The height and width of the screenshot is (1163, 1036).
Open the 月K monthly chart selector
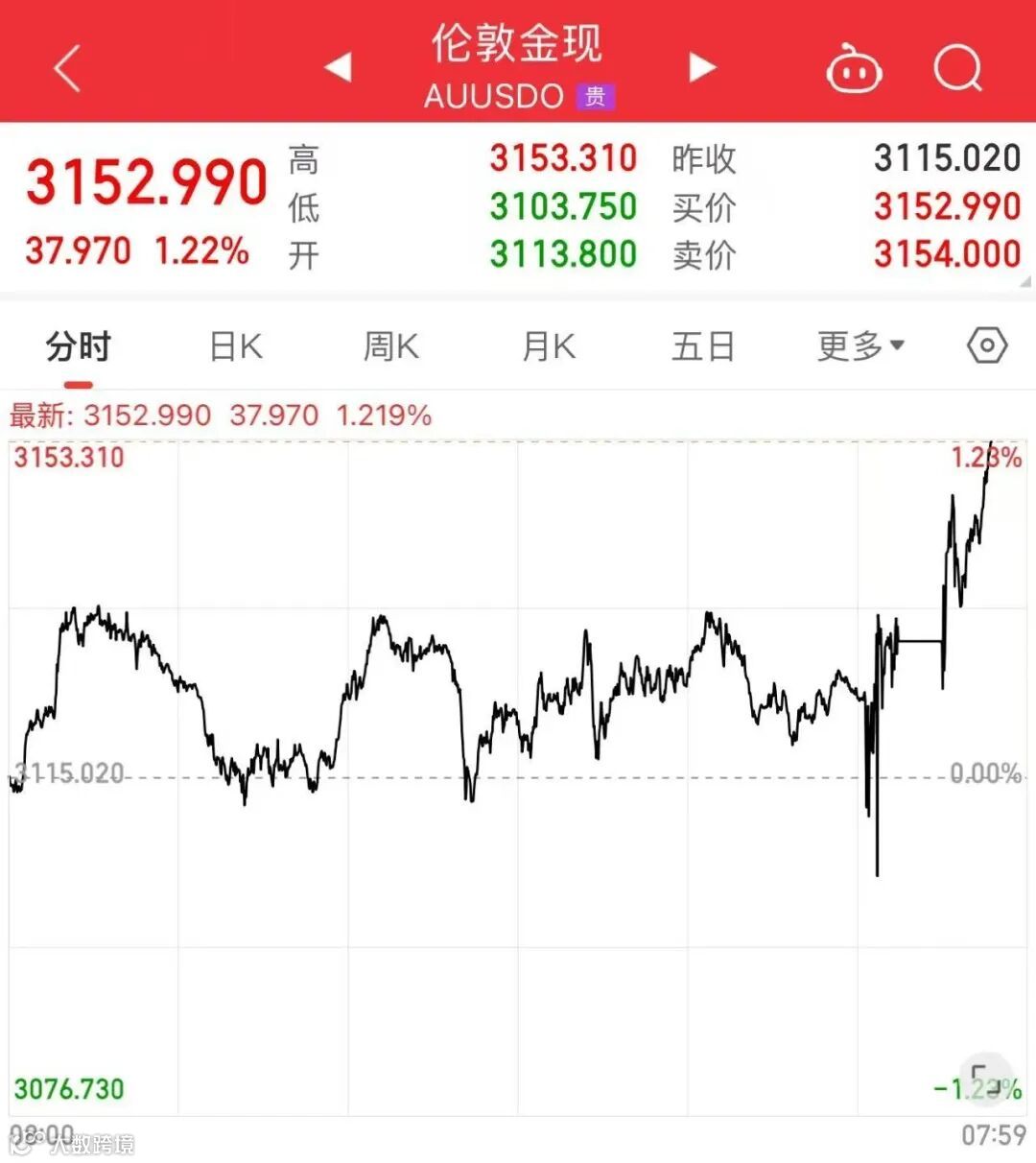coord(547,345)
